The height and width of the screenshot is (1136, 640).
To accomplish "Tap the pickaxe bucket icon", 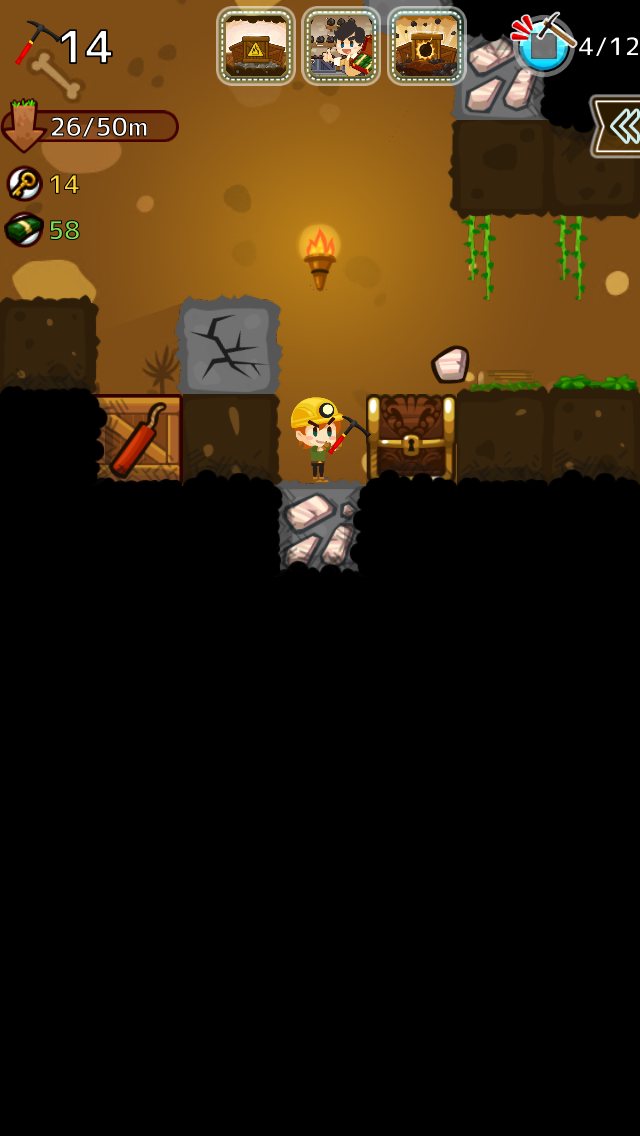I will (543, 45).
